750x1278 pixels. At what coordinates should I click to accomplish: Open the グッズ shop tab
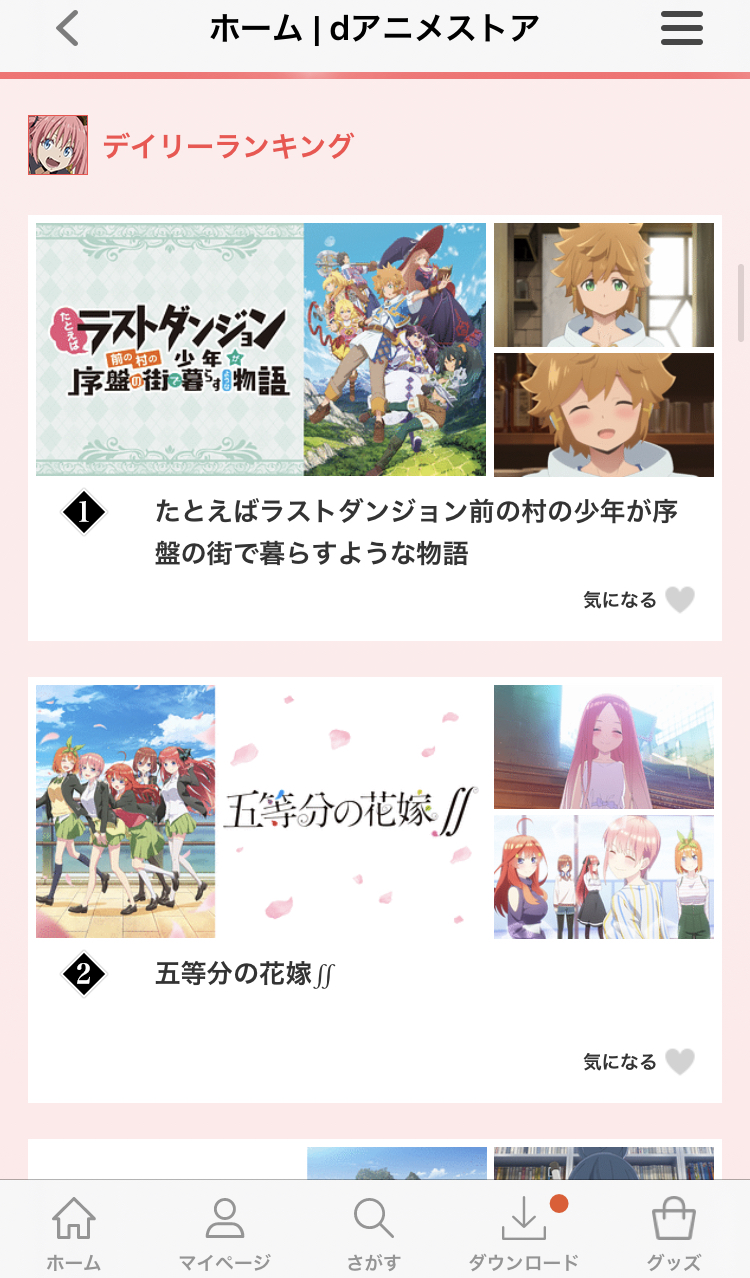pos(673,1233)
